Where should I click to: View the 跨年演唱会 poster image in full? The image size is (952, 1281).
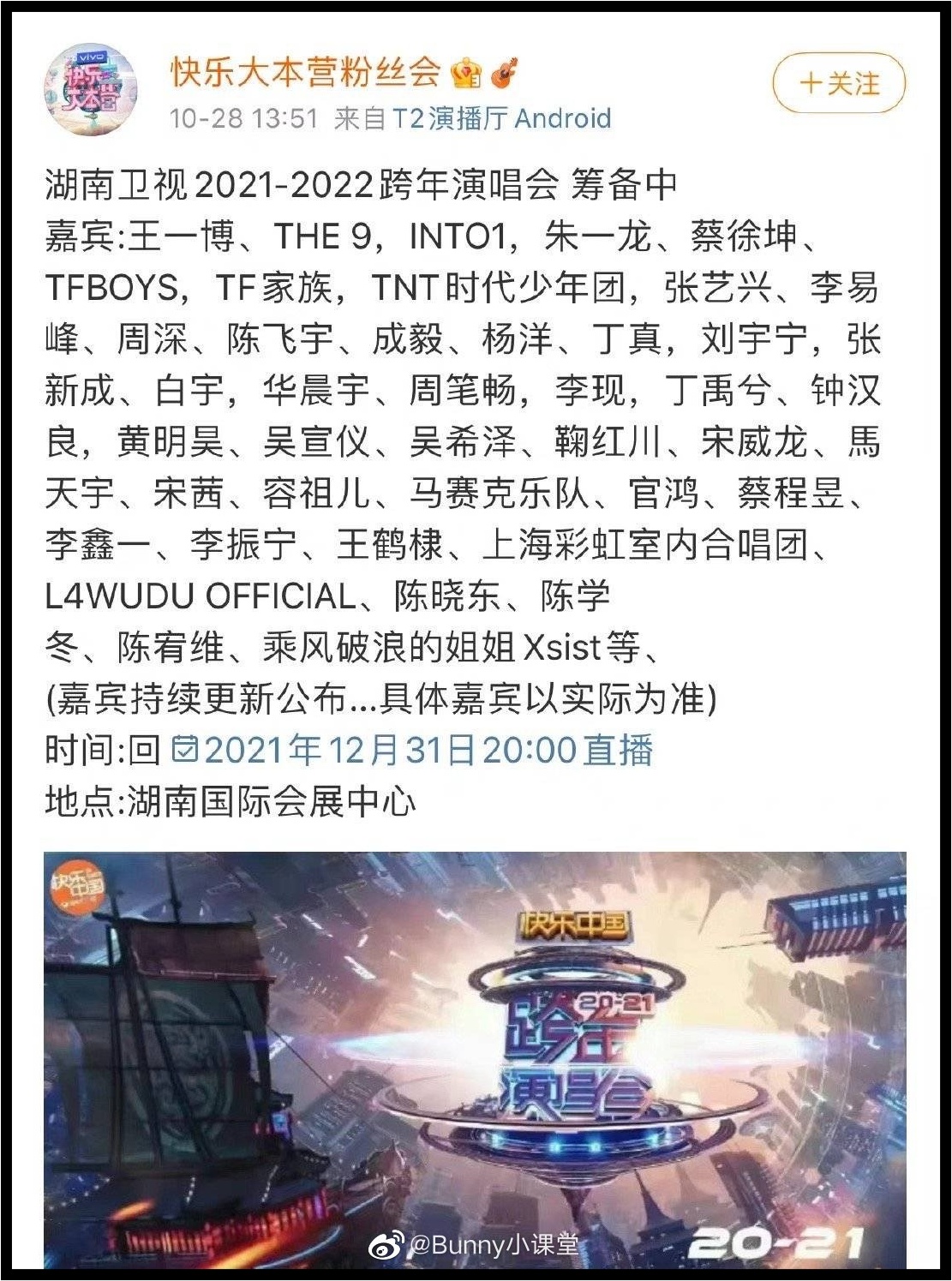point(475,1059)
